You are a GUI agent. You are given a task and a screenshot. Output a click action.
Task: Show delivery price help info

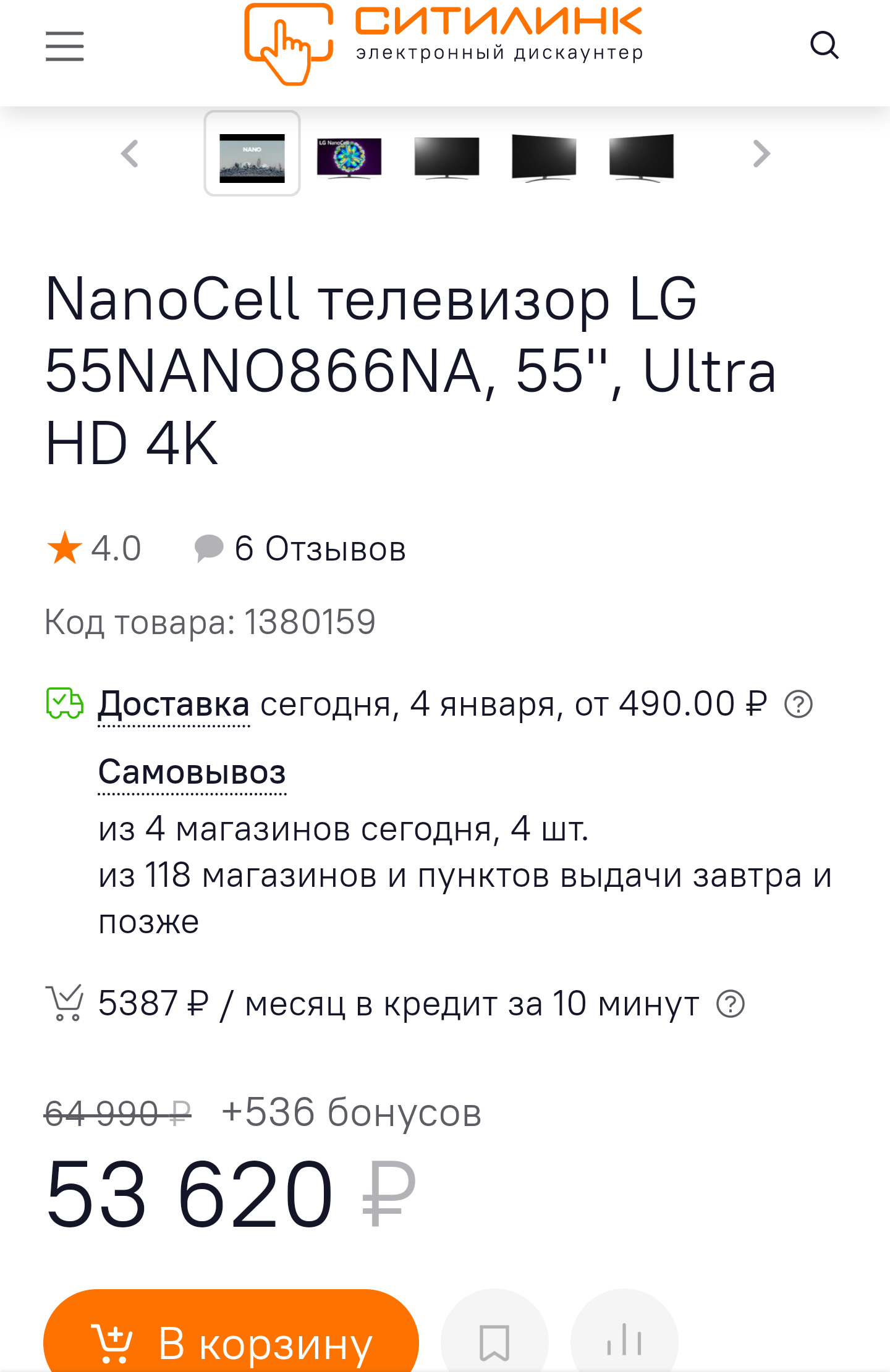(798, 705)
